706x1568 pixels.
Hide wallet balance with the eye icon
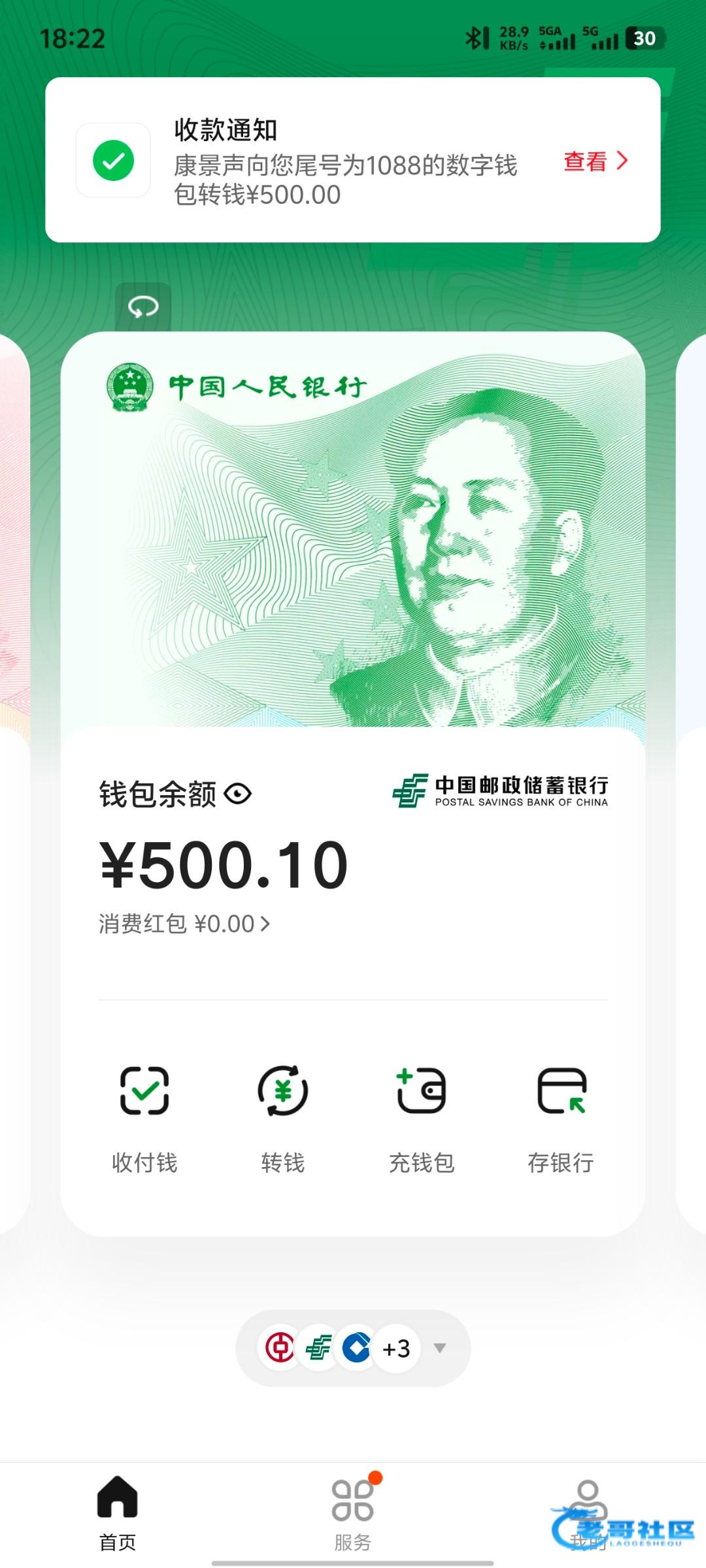(x=237, y=794)
